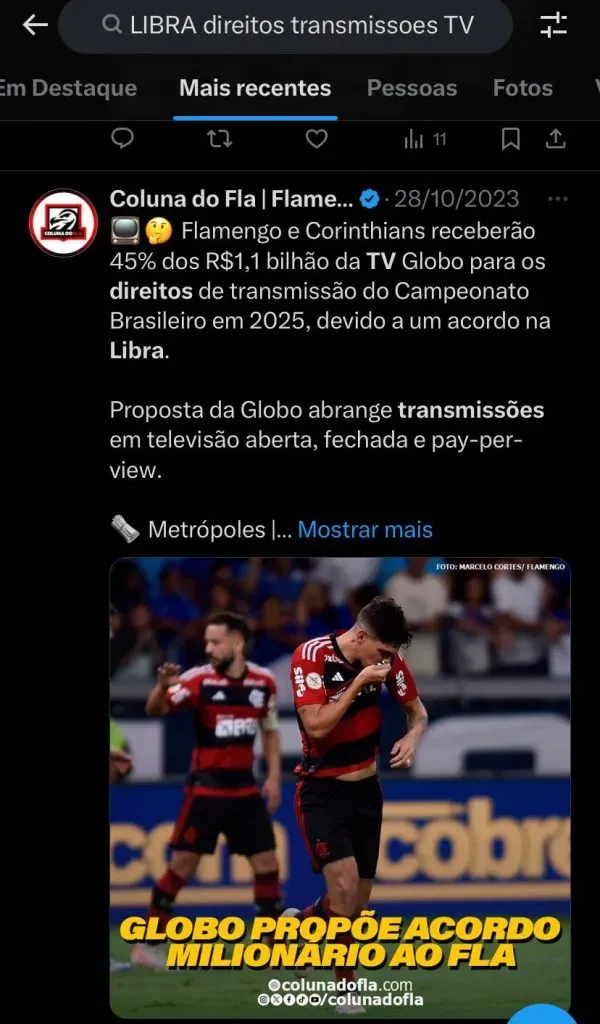The image size is (600, 1024).
Task: Reply to the previous post
Action: 122,139
